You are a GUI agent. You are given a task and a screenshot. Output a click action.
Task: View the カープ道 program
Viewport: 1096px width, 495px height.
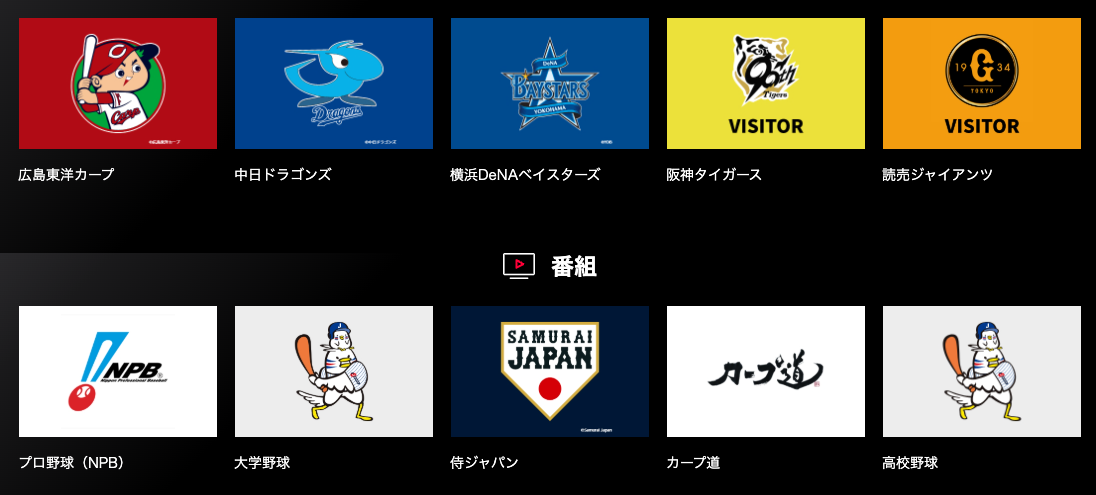(766, 371)
